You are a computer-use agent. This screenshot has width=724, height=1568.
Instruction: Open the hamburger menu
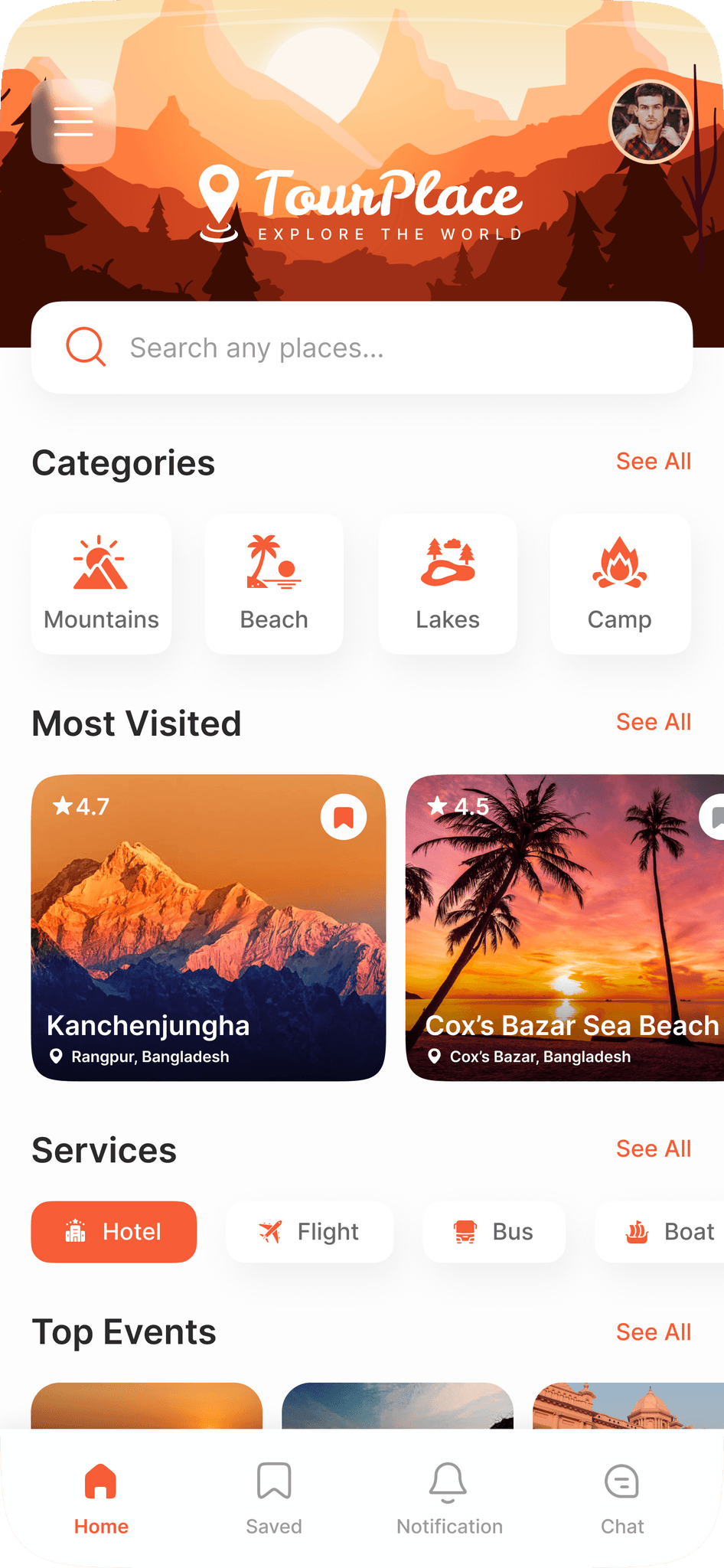pos(73,122)
